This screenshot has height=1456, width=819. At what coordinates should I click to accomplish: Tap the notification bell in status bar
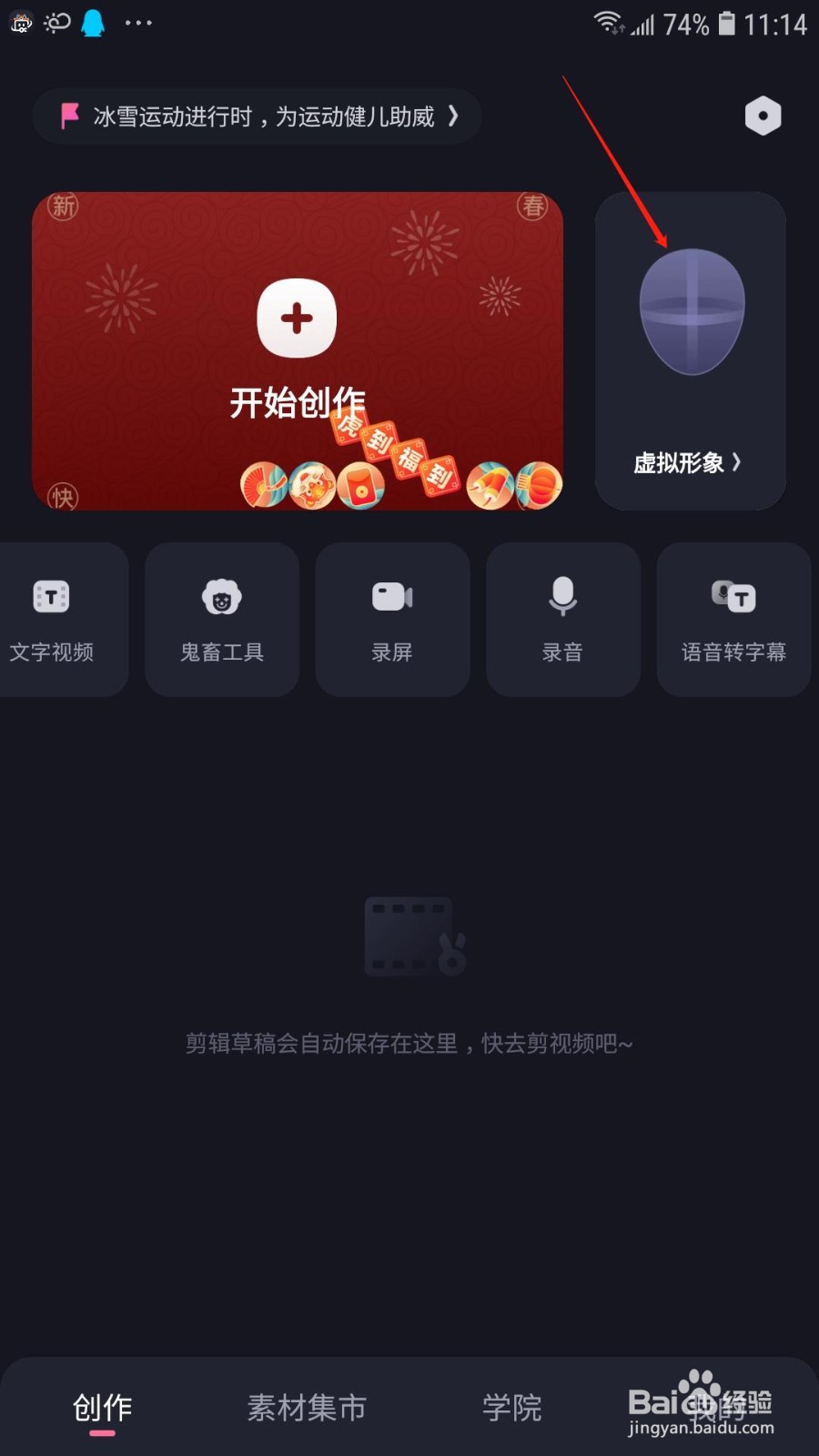[x=91, y=23]
